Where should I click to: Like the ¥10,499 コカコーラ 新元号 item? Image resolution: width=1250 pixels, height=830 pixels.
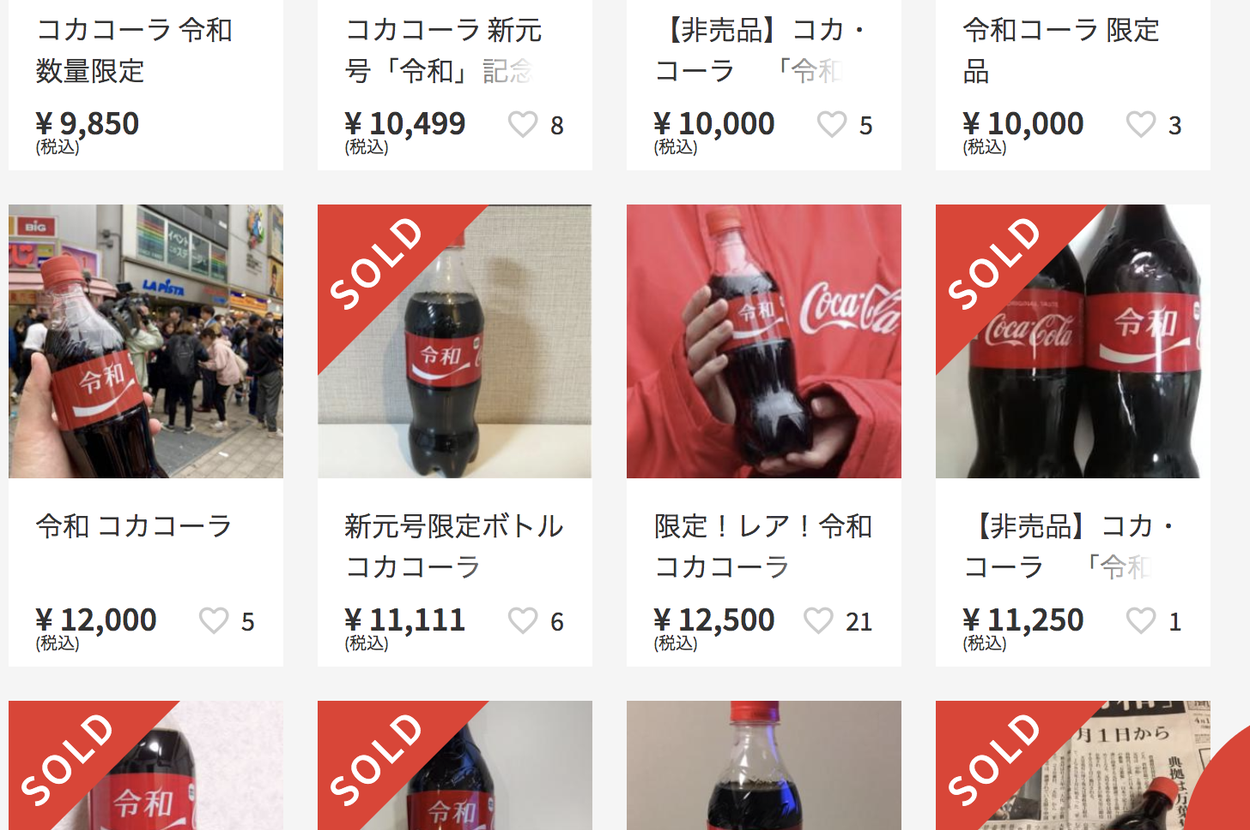click(523, 124)
